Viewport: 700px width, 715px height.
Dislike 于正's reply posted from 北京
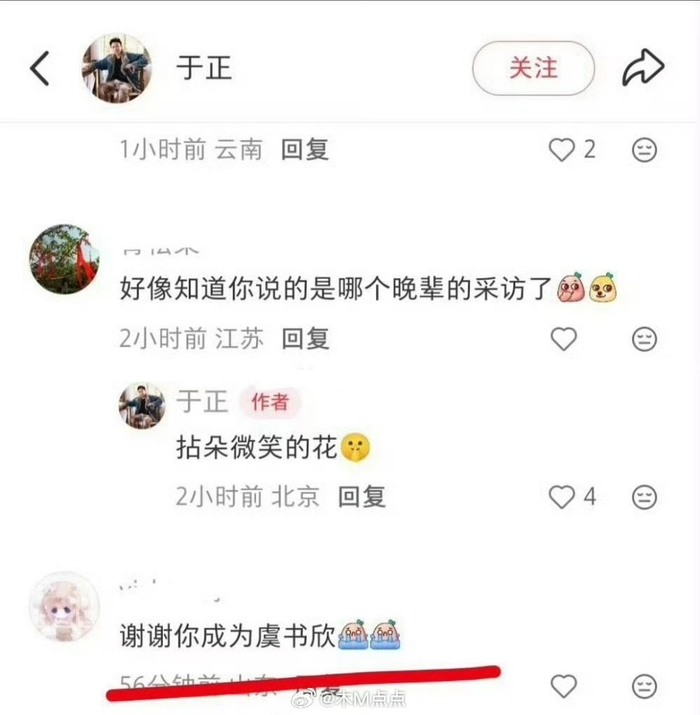pos(645,496)
